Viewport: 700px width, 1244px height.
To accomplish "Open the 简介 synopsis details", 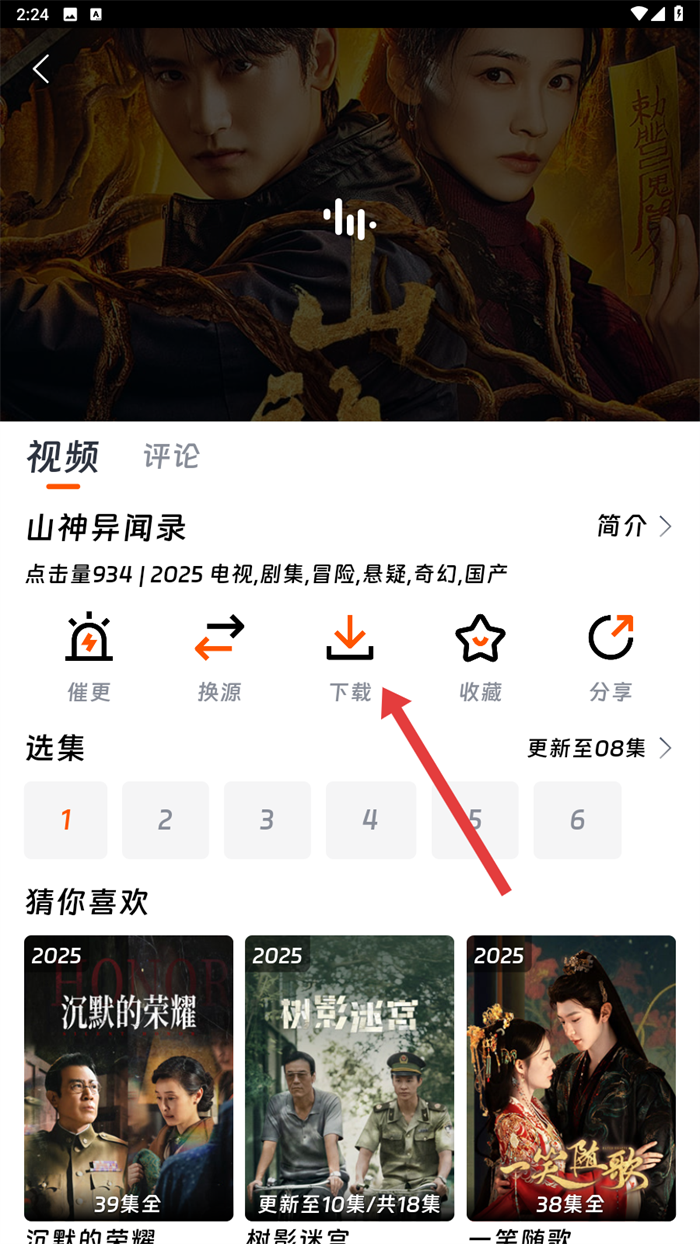I will pos(634,526).
